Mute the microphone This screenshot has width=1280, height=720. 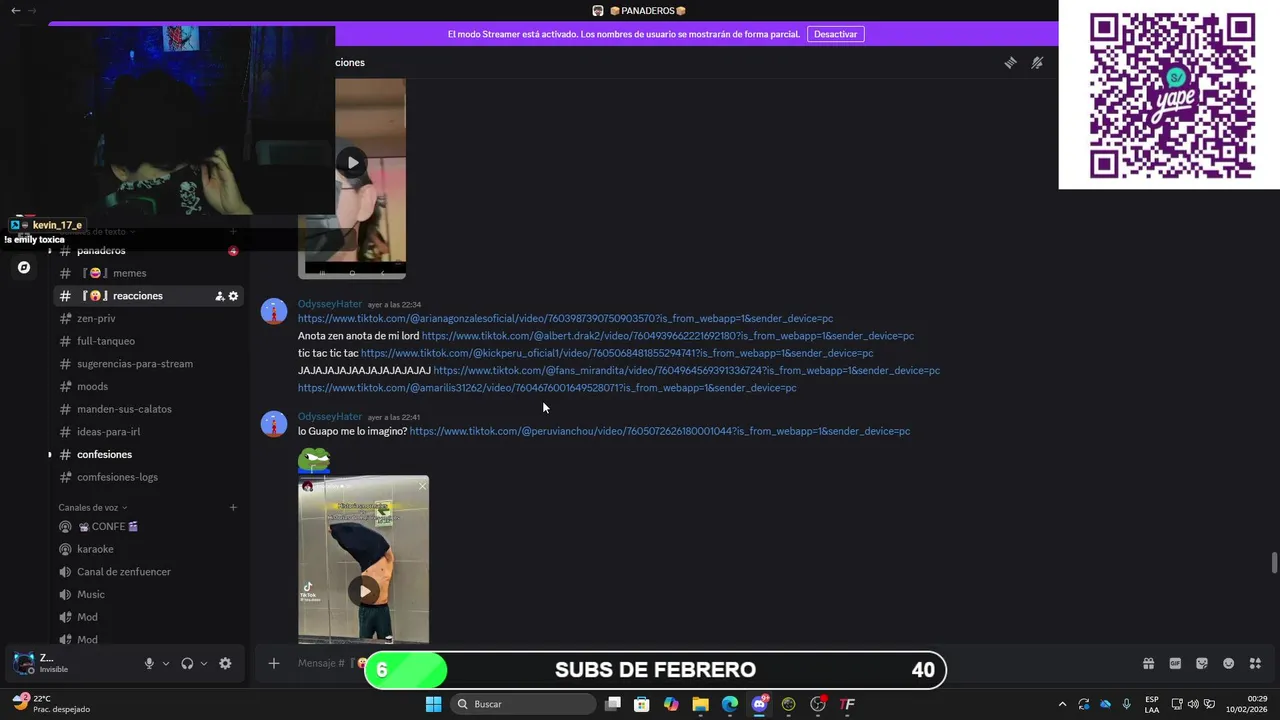click(x=149, y=663)
